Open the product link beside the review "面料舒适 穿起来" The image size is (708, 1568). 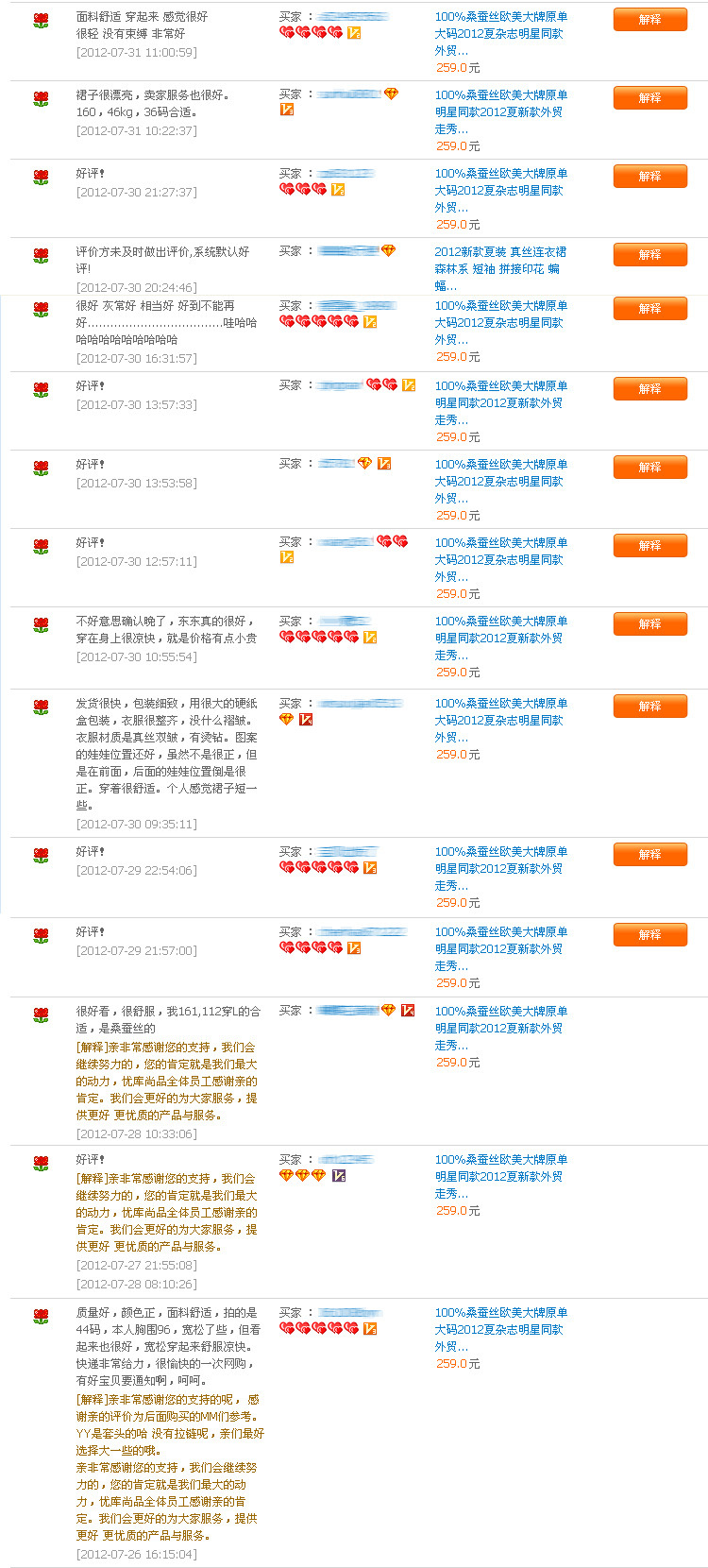500,34
